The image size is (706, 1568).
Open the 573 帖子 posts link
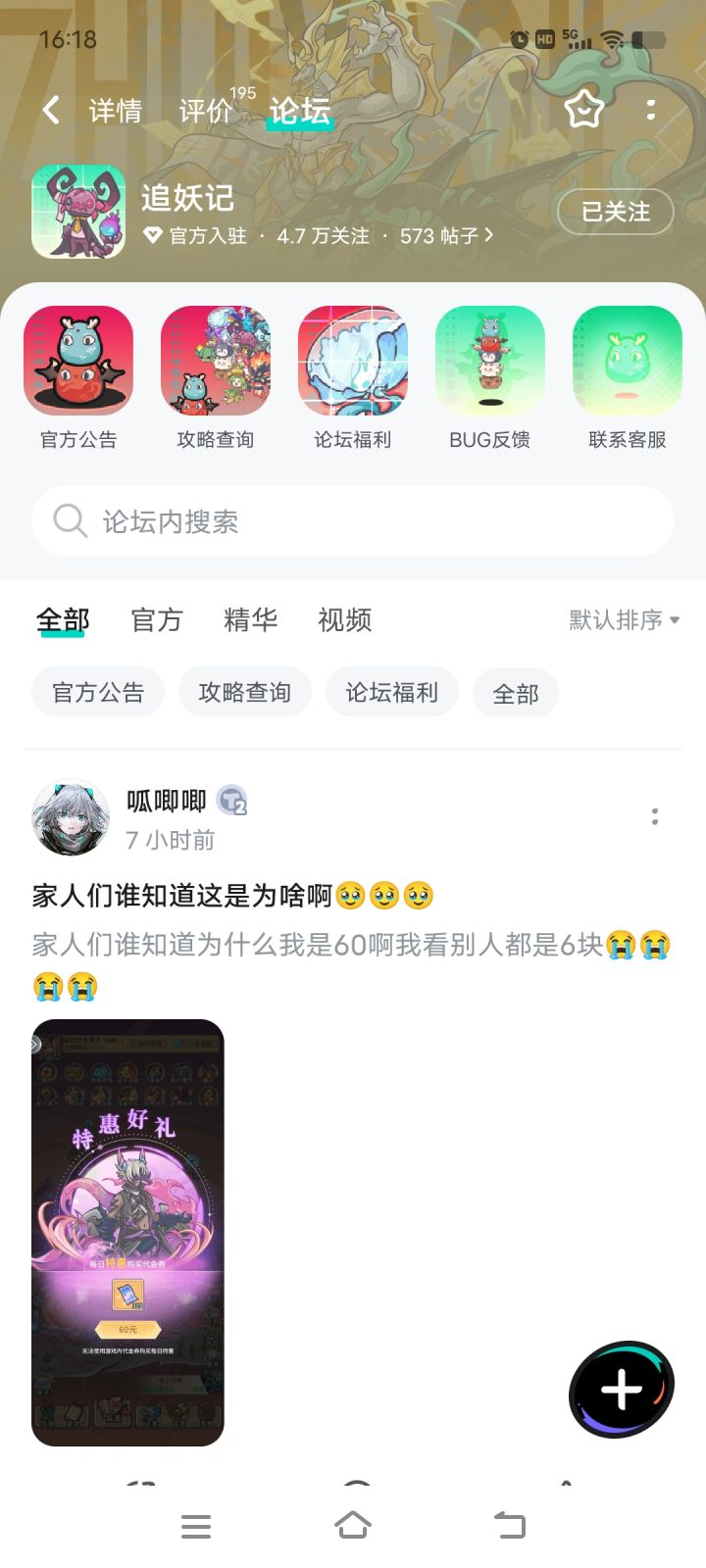446,236
